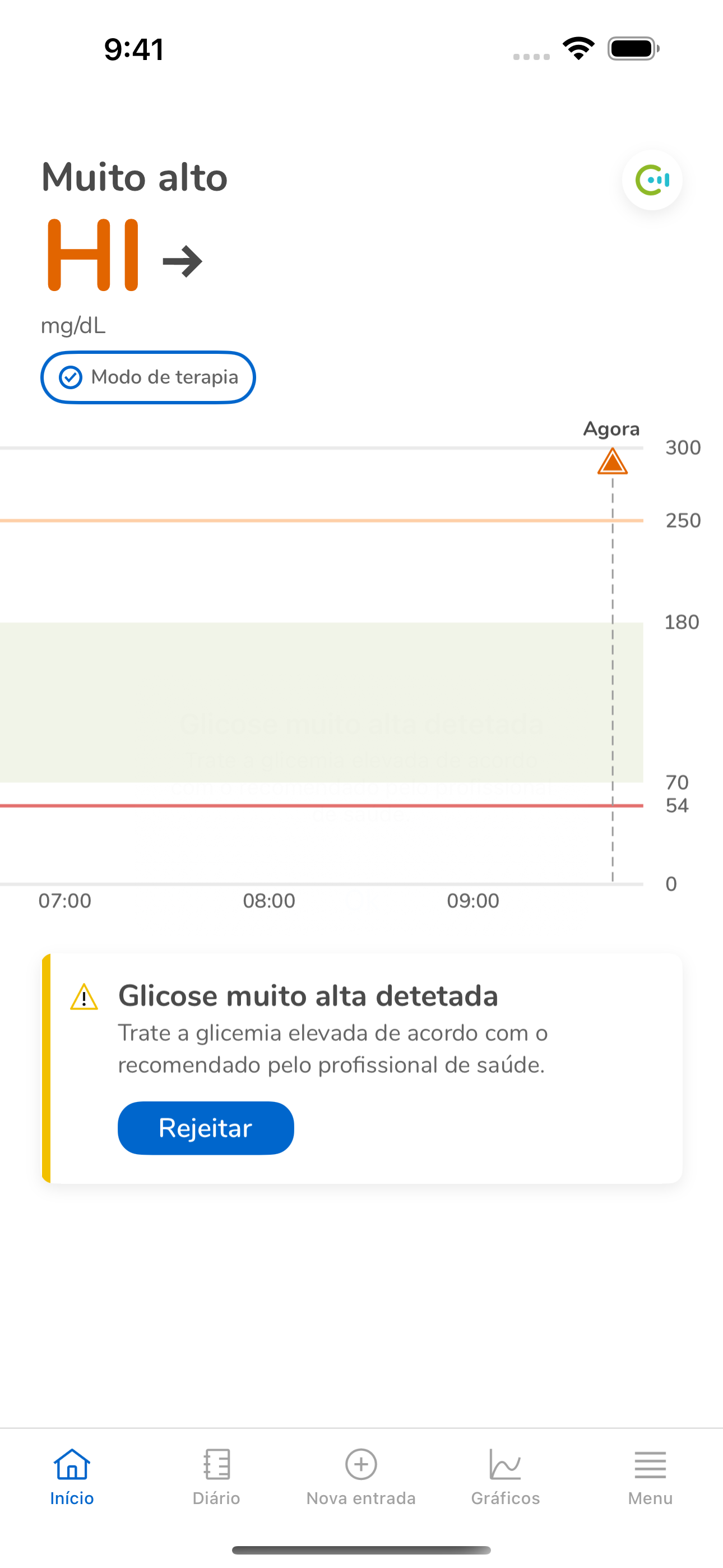
Task: Open the sensor status icon
Action: (652, 180)
